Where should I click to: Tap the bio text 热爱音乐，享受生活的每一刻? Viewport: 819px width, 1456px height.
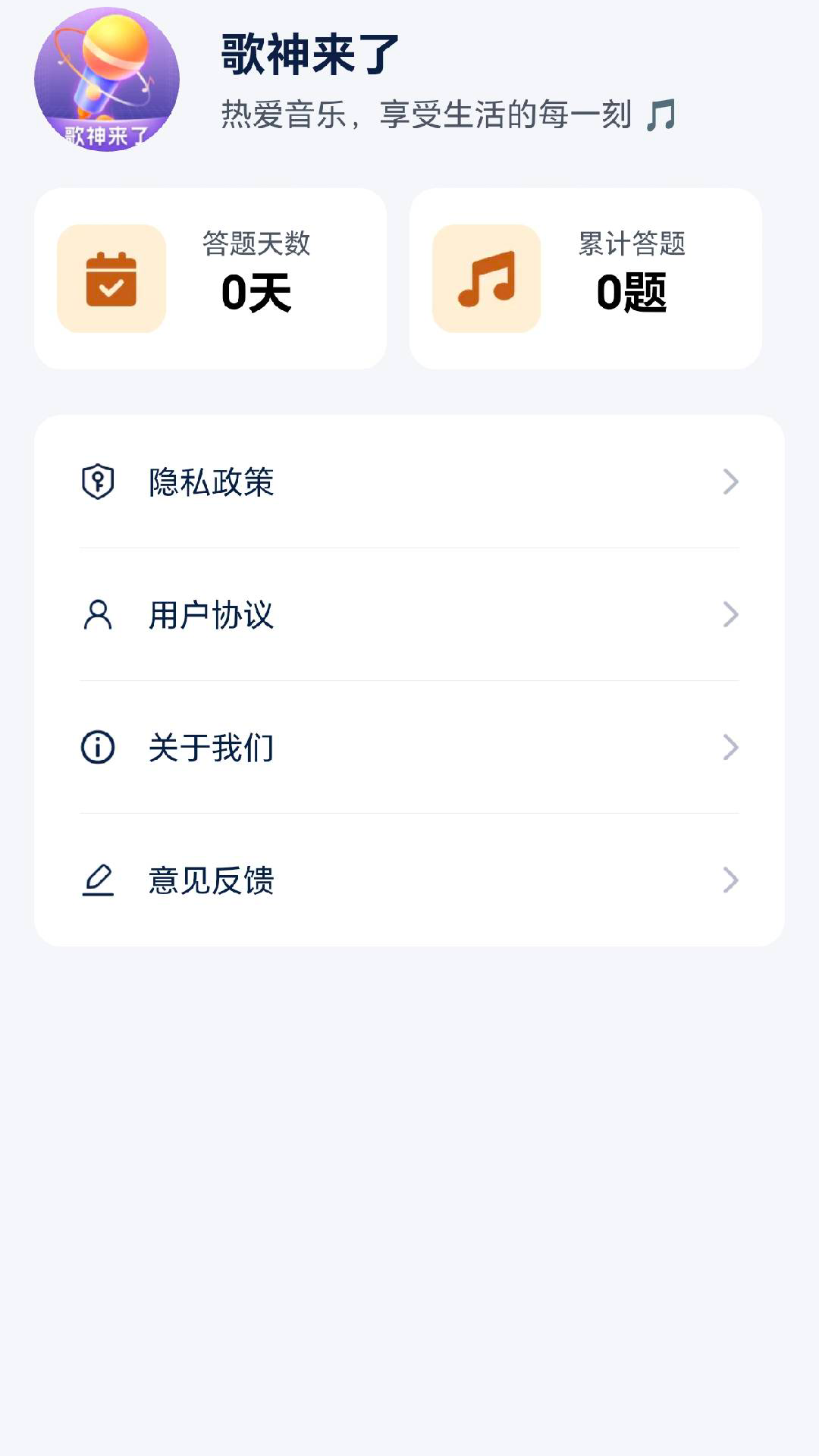tap(428, 113)
